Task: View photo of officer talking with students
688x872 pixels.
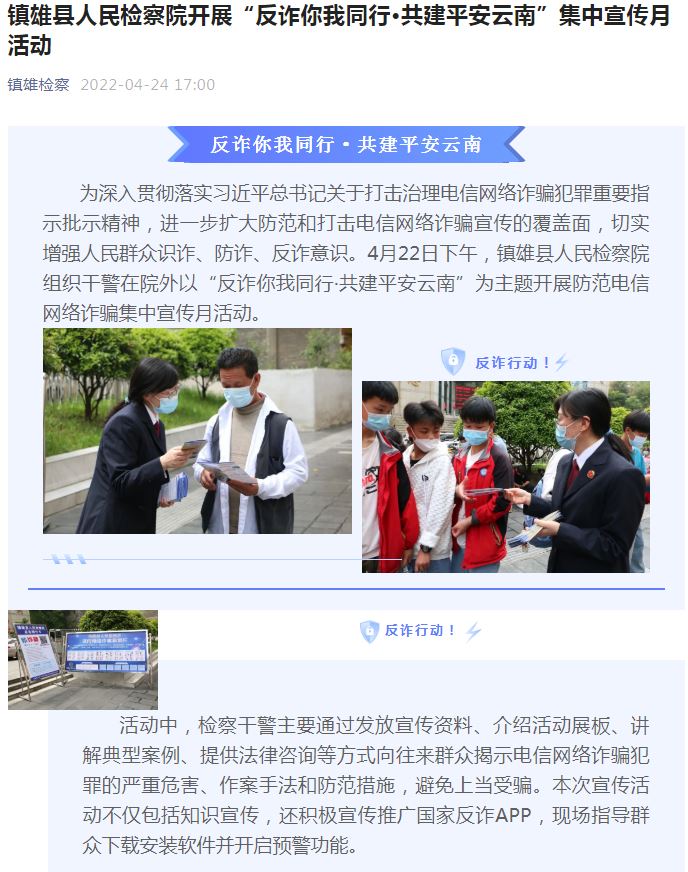Action: pos(505,477)
